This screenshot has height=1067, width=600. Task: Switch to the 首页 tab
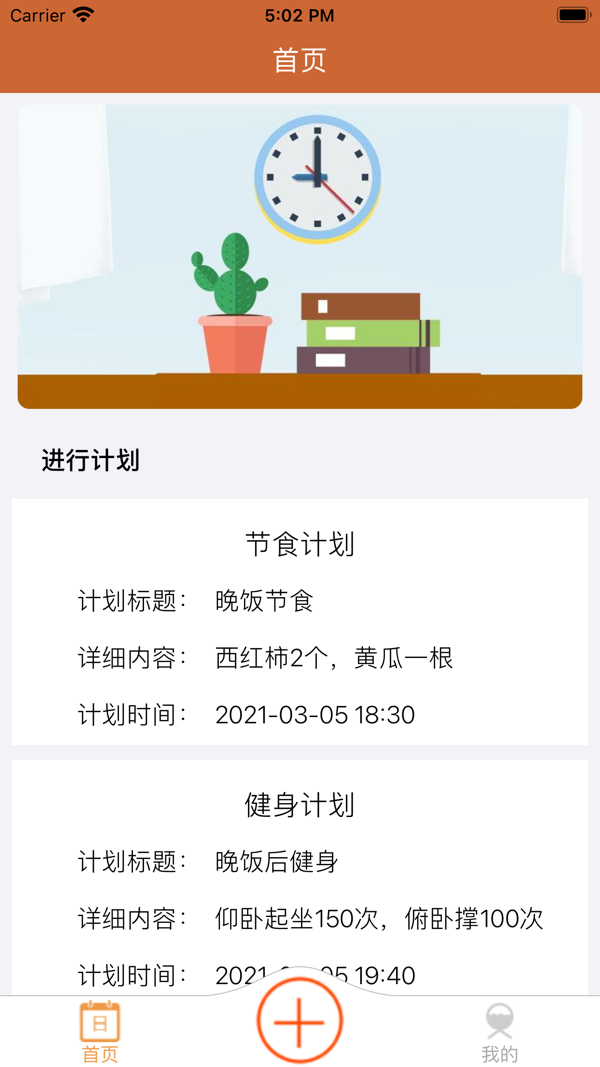100,1031
